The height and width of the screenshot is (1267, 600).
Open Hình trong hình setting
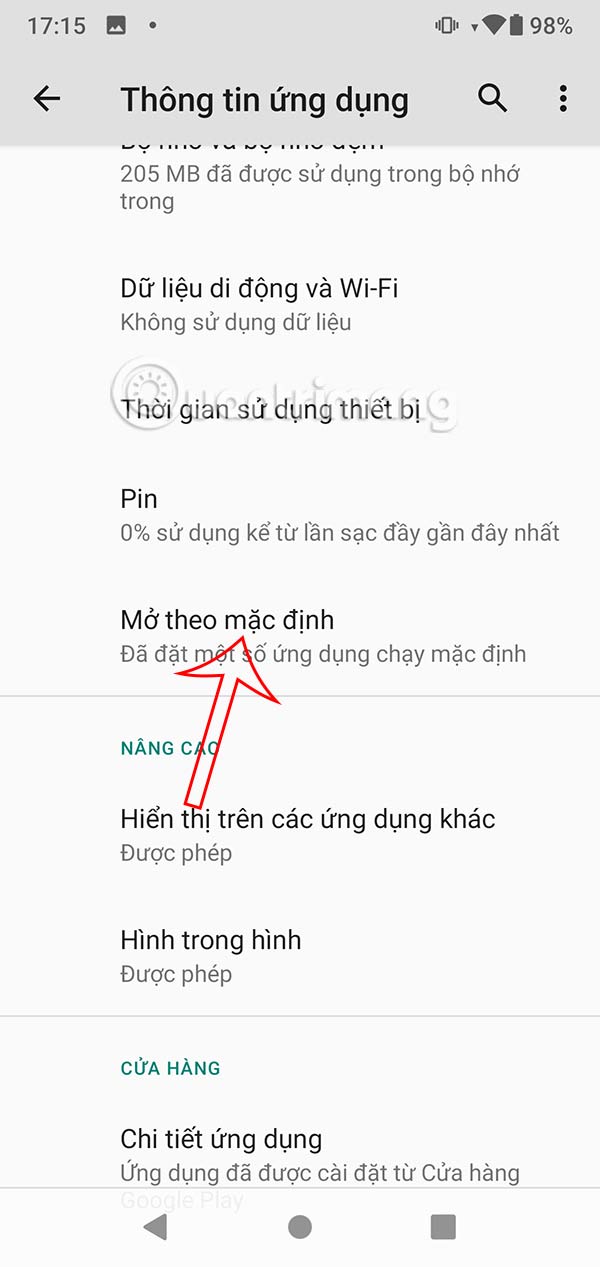300,955
